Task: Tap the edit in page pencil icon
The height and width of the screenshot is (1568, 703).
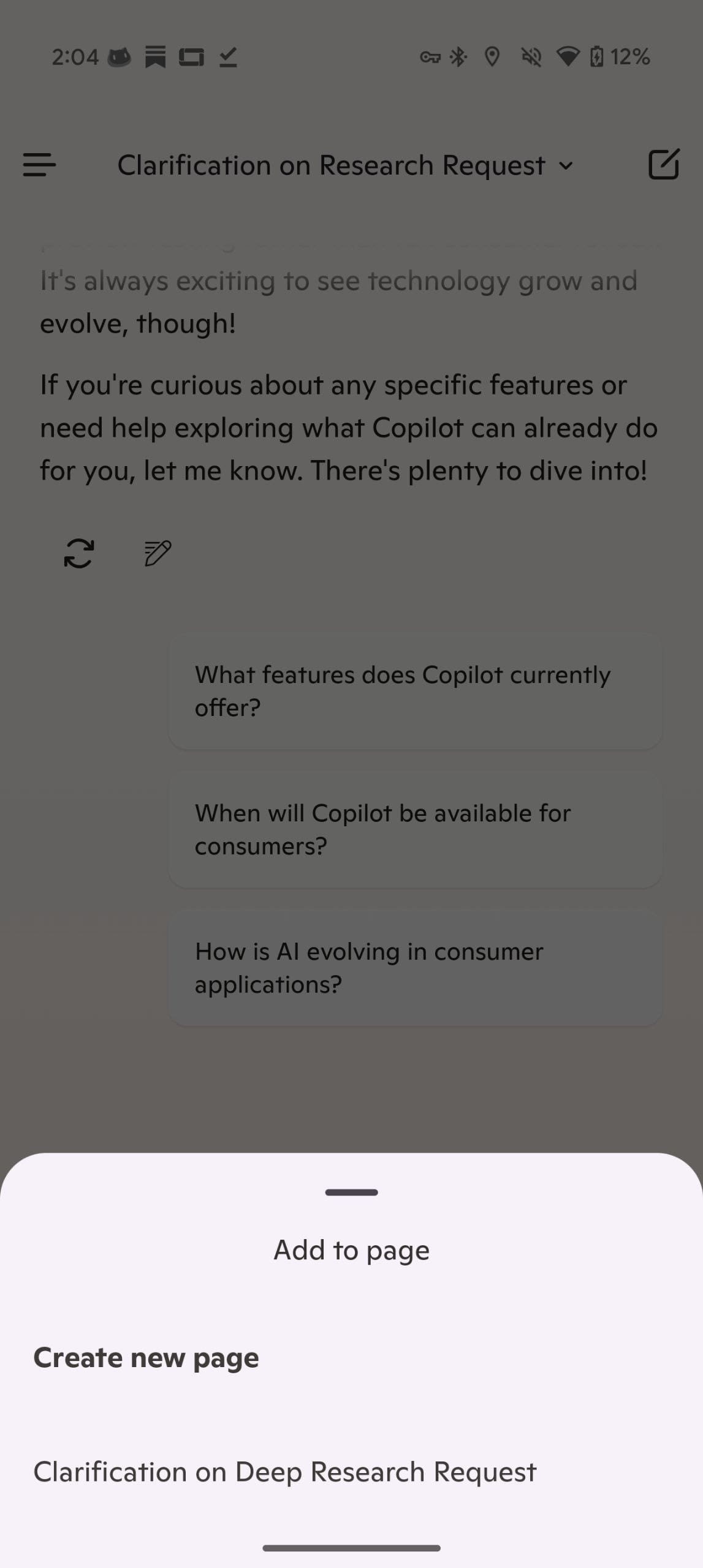Action: click(x=158, y=554)
